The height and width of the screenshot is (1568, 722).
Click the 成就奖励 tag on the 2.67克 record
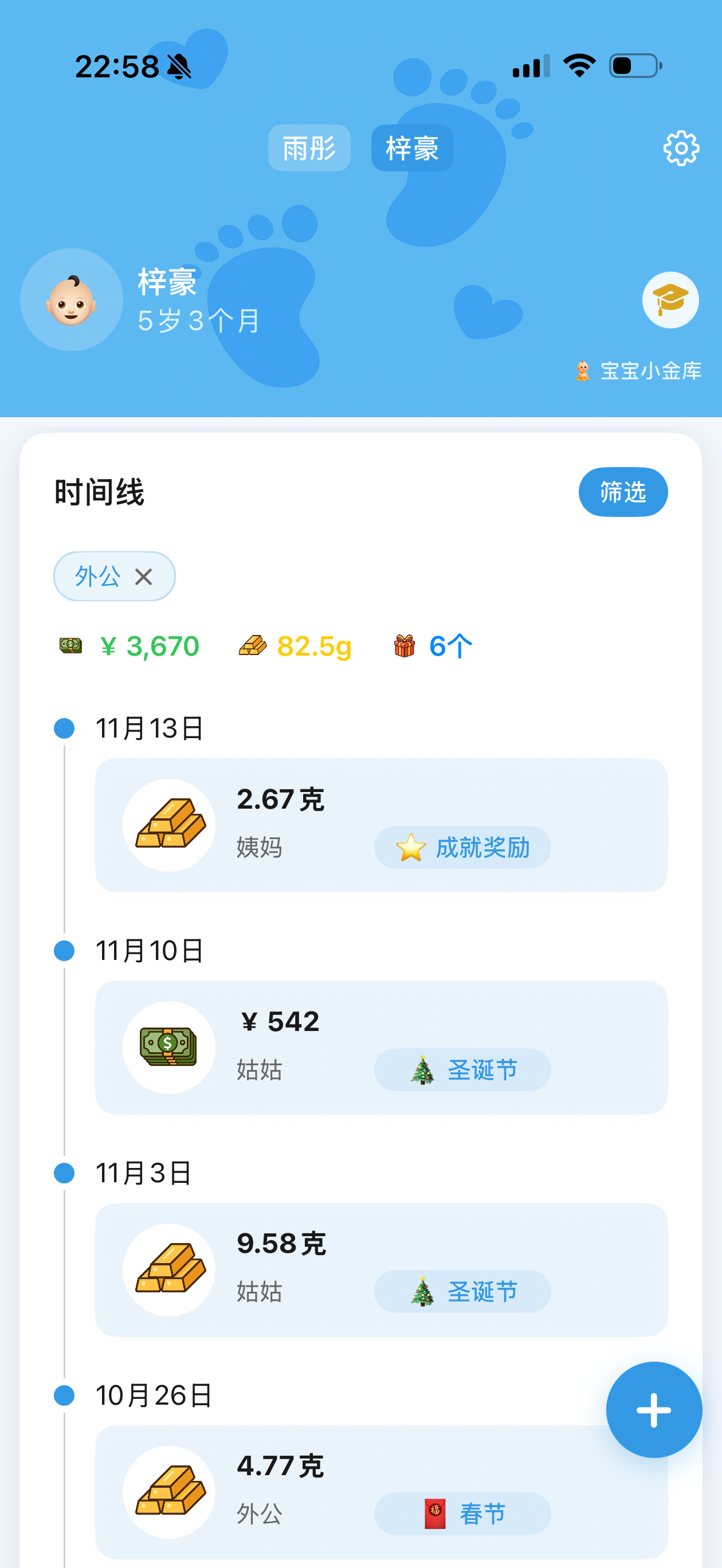[x=462, y=847]
